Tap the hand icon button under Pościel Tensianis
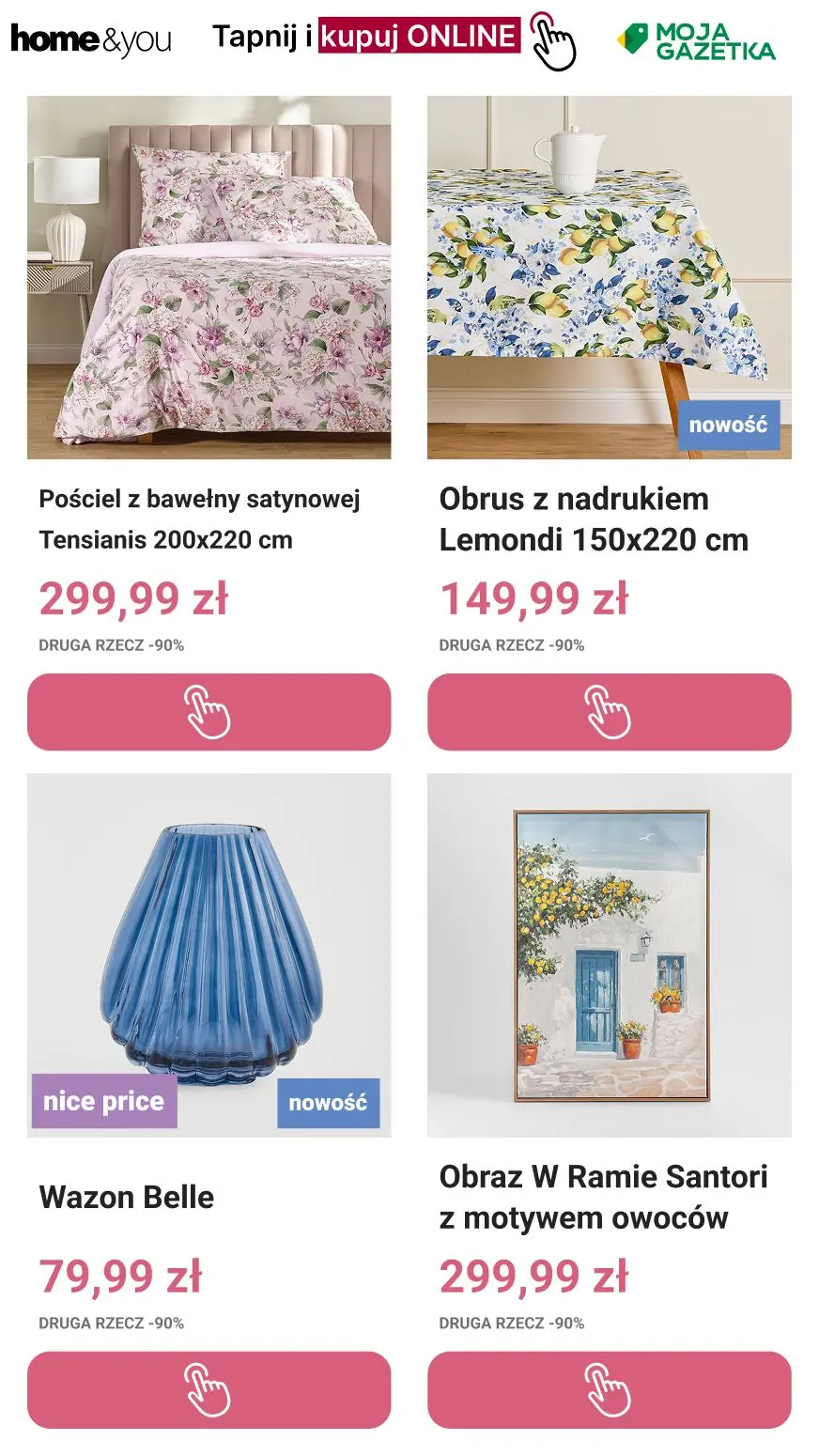Screen dimensions: 819x1456 click(209, 713)
